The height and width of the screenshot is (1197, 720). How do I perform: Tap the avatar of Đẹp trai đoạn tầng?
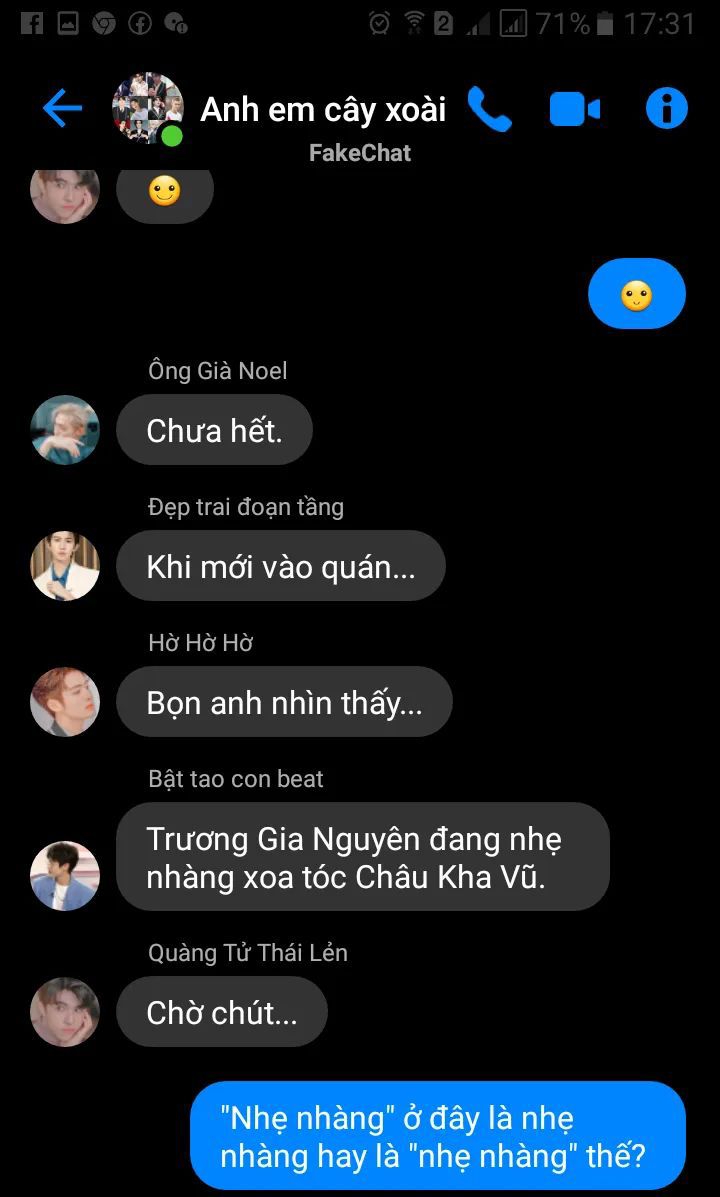[66, 566]
